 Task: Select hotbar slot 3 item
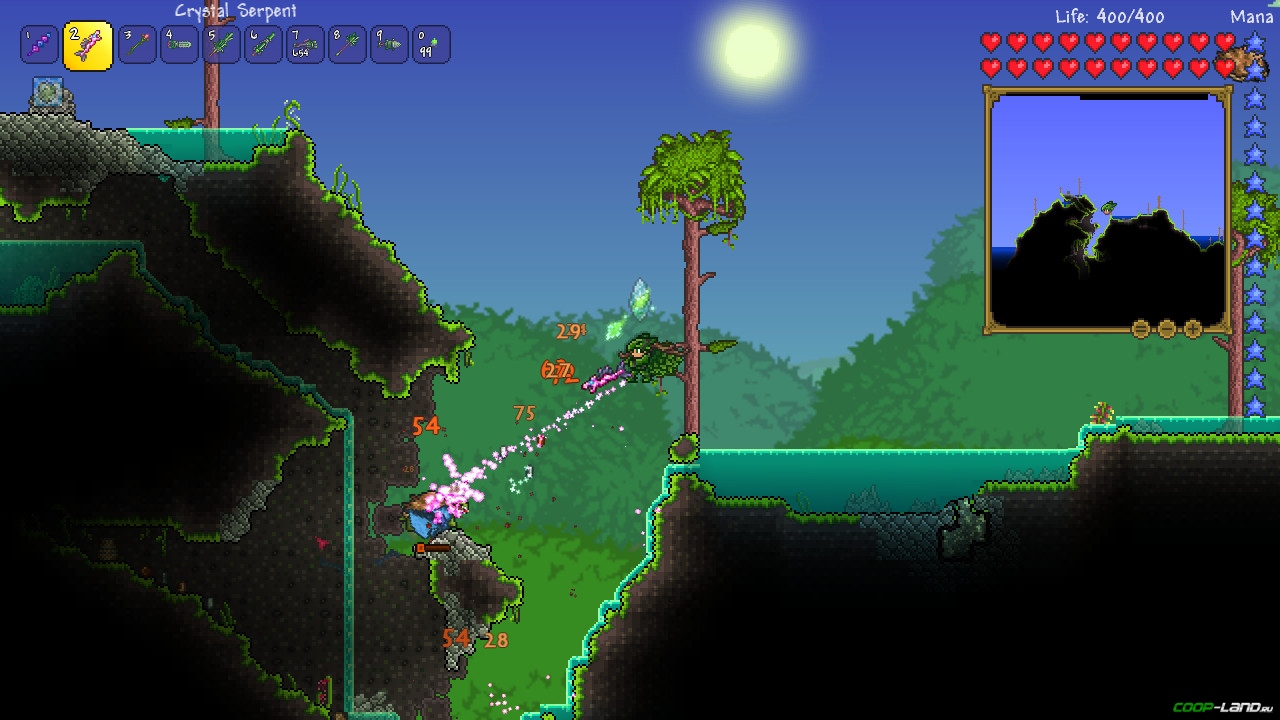(x=137, y=45)
